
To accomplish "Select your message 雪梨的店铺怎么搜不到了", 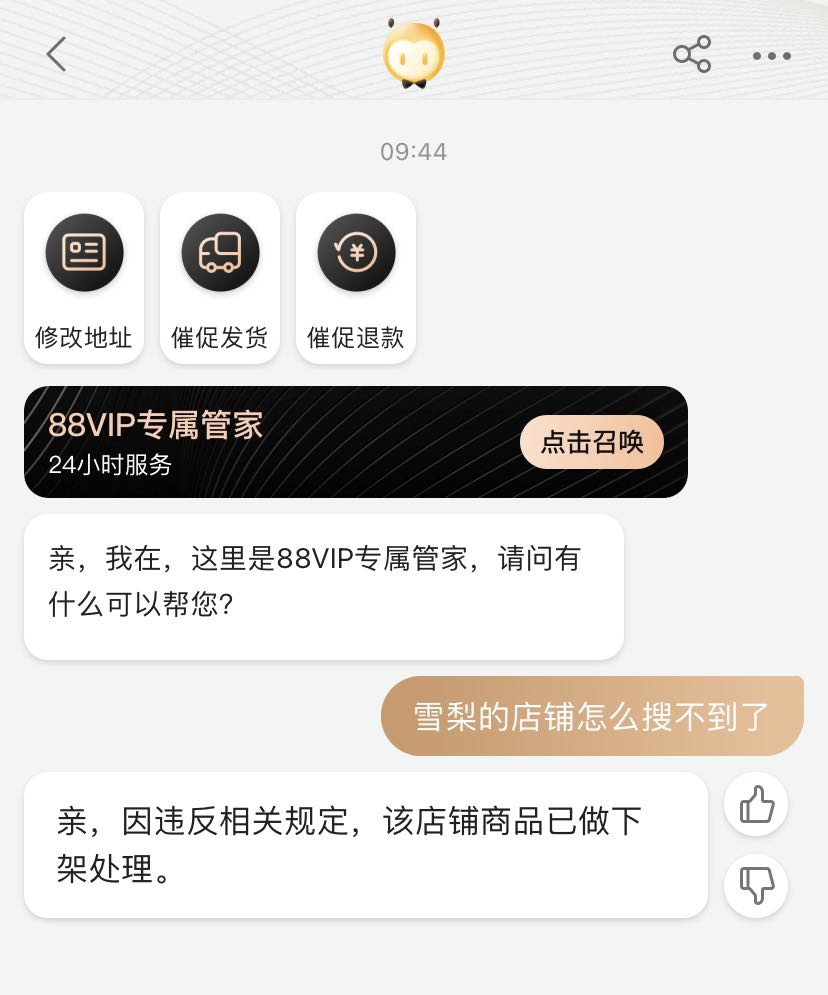I will 592,715.
